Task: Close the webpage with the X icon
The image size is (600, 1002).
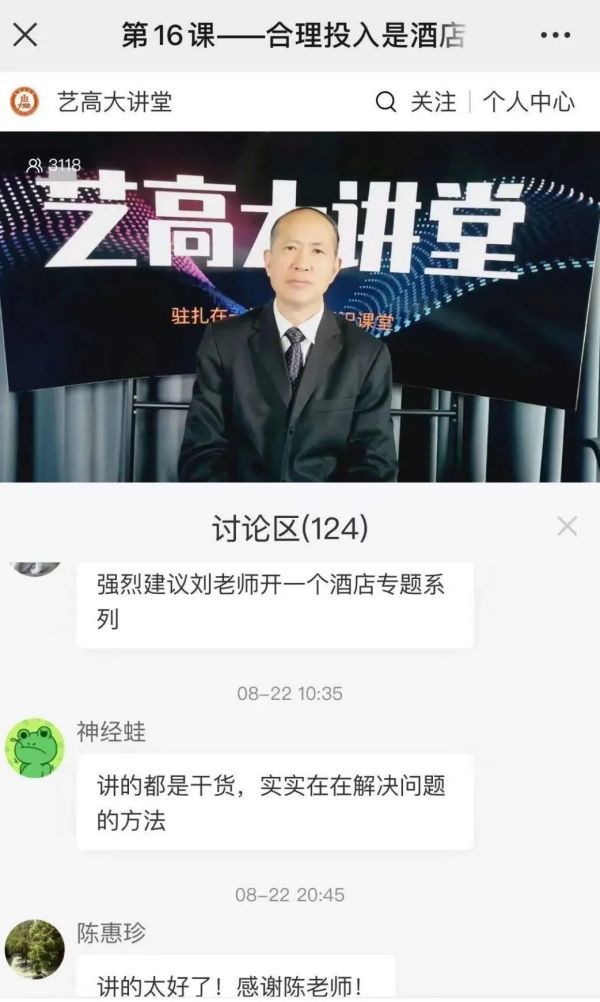Action: pos(26,36)
